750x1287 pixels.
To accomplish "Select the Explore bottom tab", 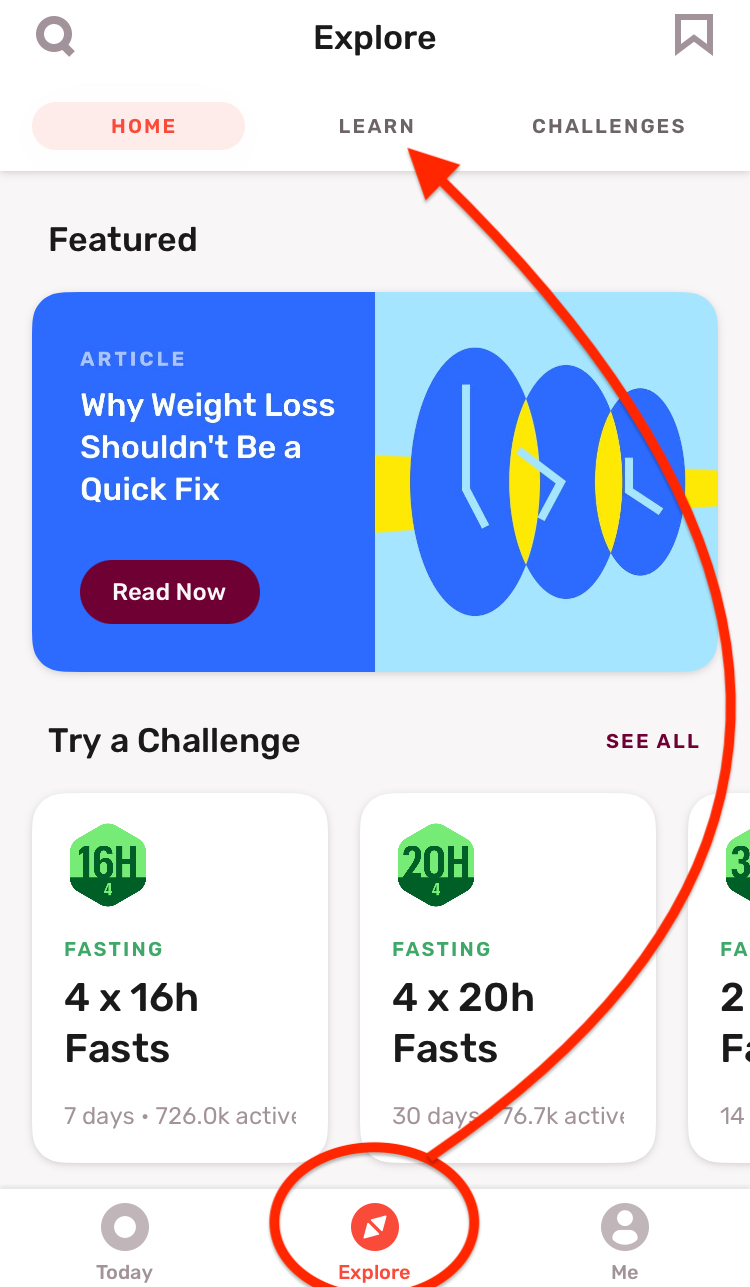I will pos(375,1241).
